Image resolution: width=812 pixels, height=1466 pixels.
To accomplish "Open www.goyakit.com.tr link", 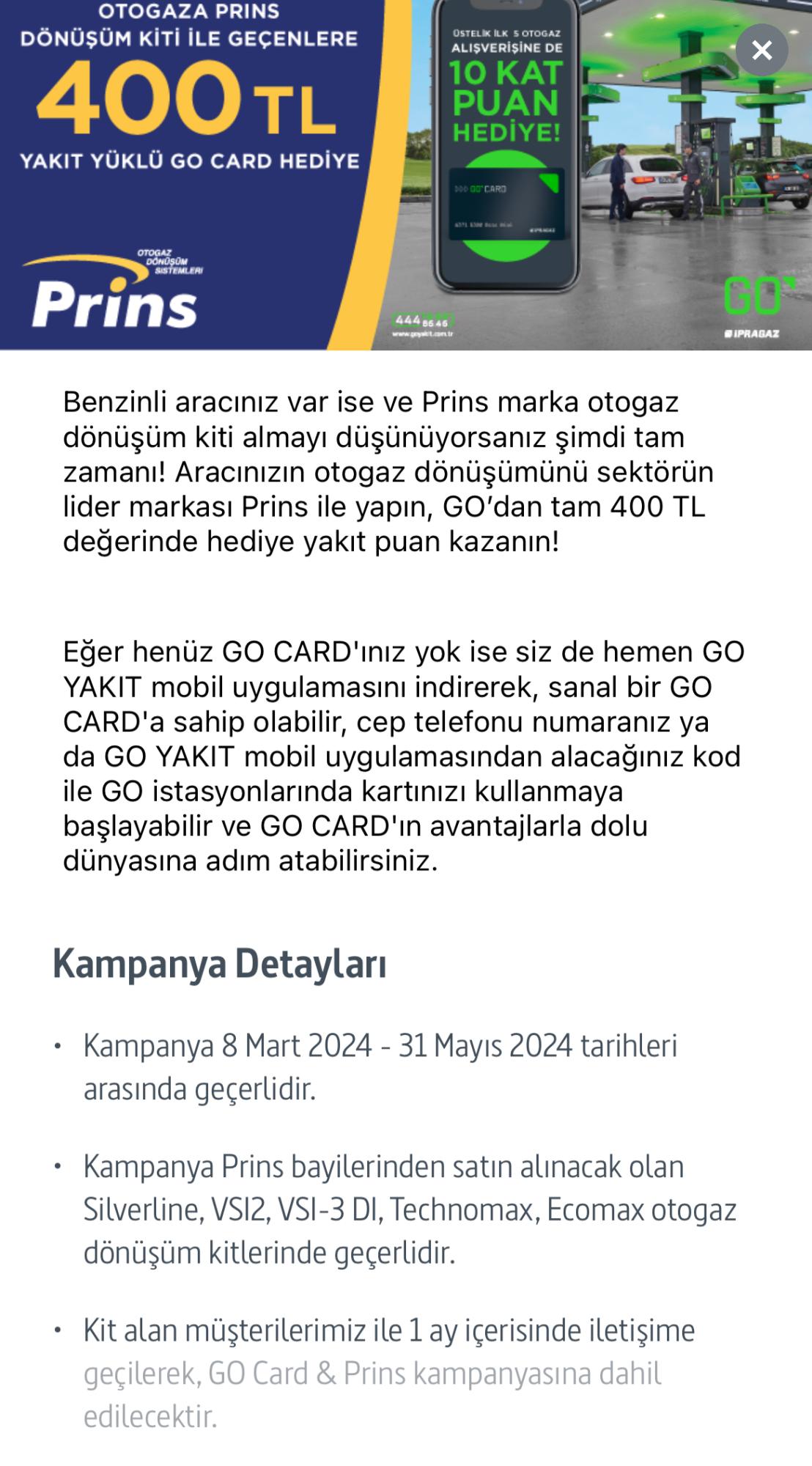I will [x=421, y=334].
